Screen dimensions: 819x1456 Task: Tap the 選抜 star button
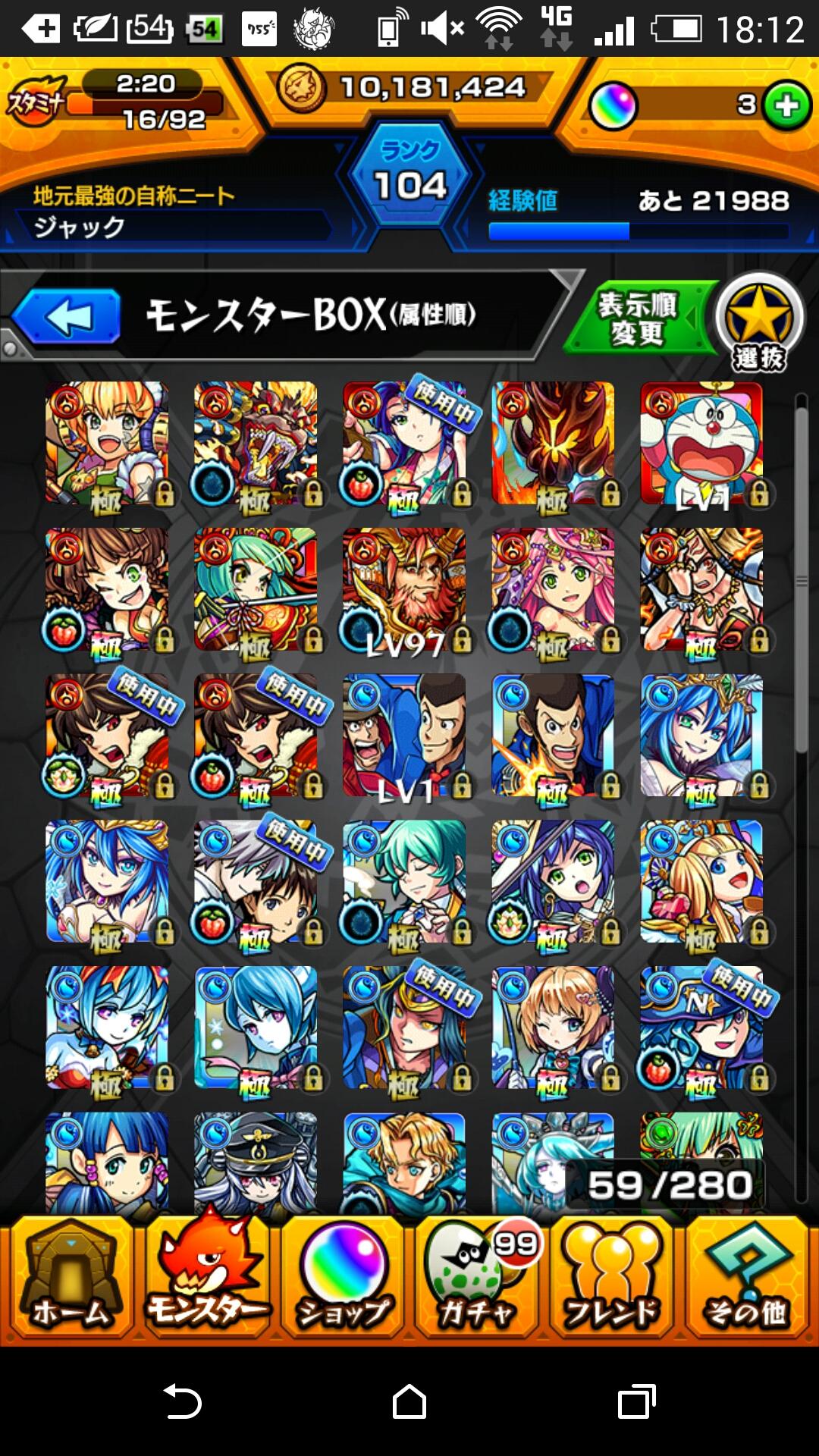click(x=759, y=322)
